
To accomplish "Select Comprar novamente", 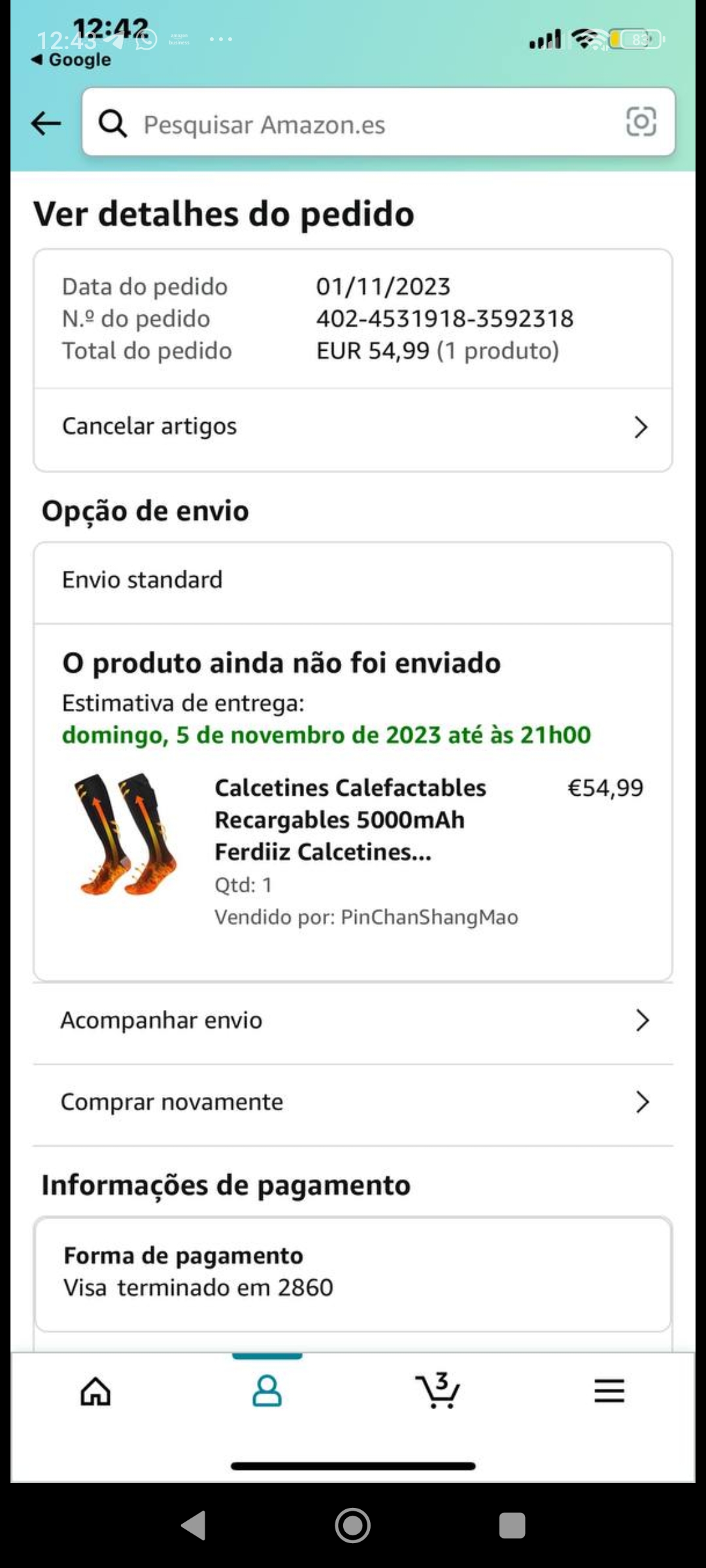I will point(353,1102).
